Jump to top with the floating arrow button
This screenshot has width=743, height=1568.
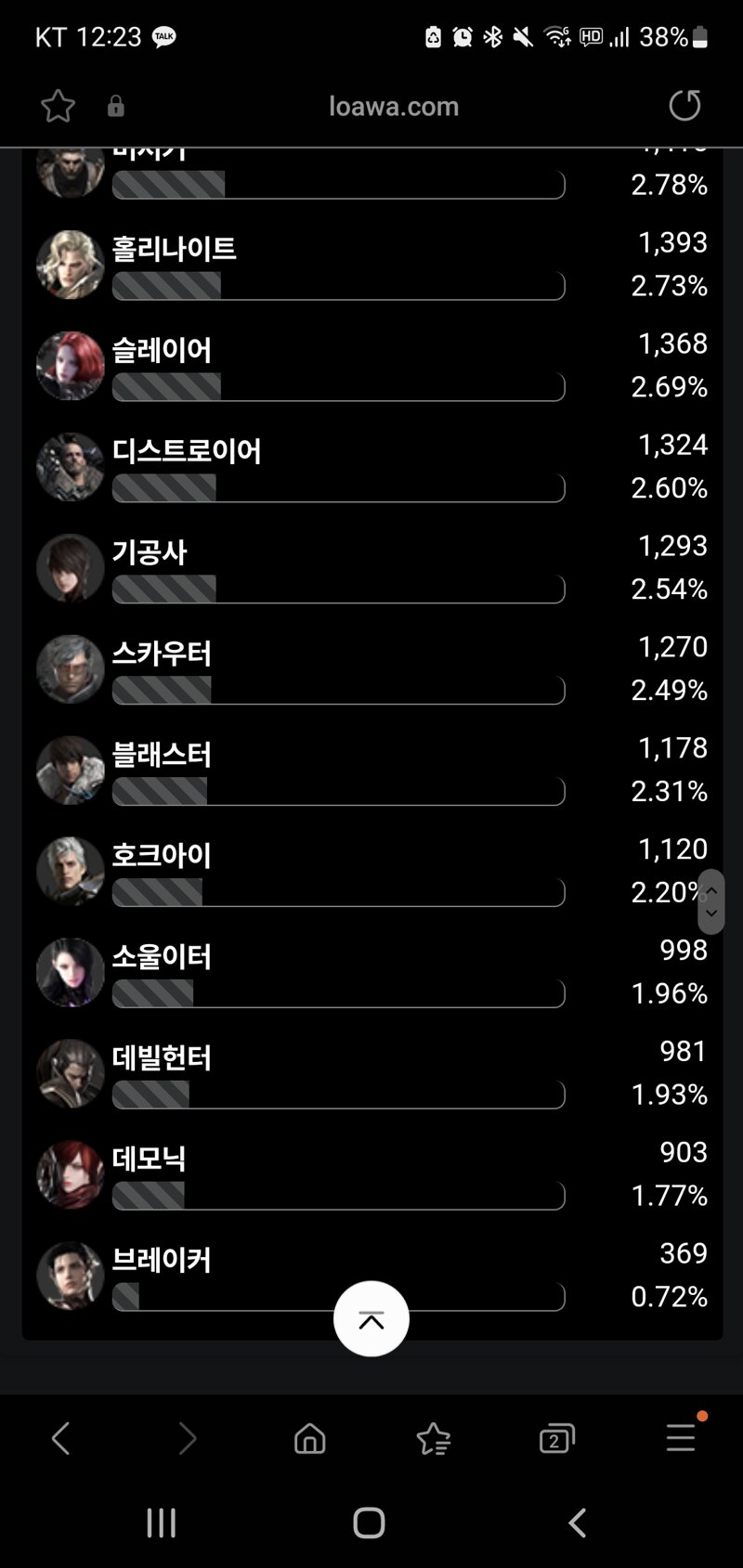click(x=371, y=1319)
